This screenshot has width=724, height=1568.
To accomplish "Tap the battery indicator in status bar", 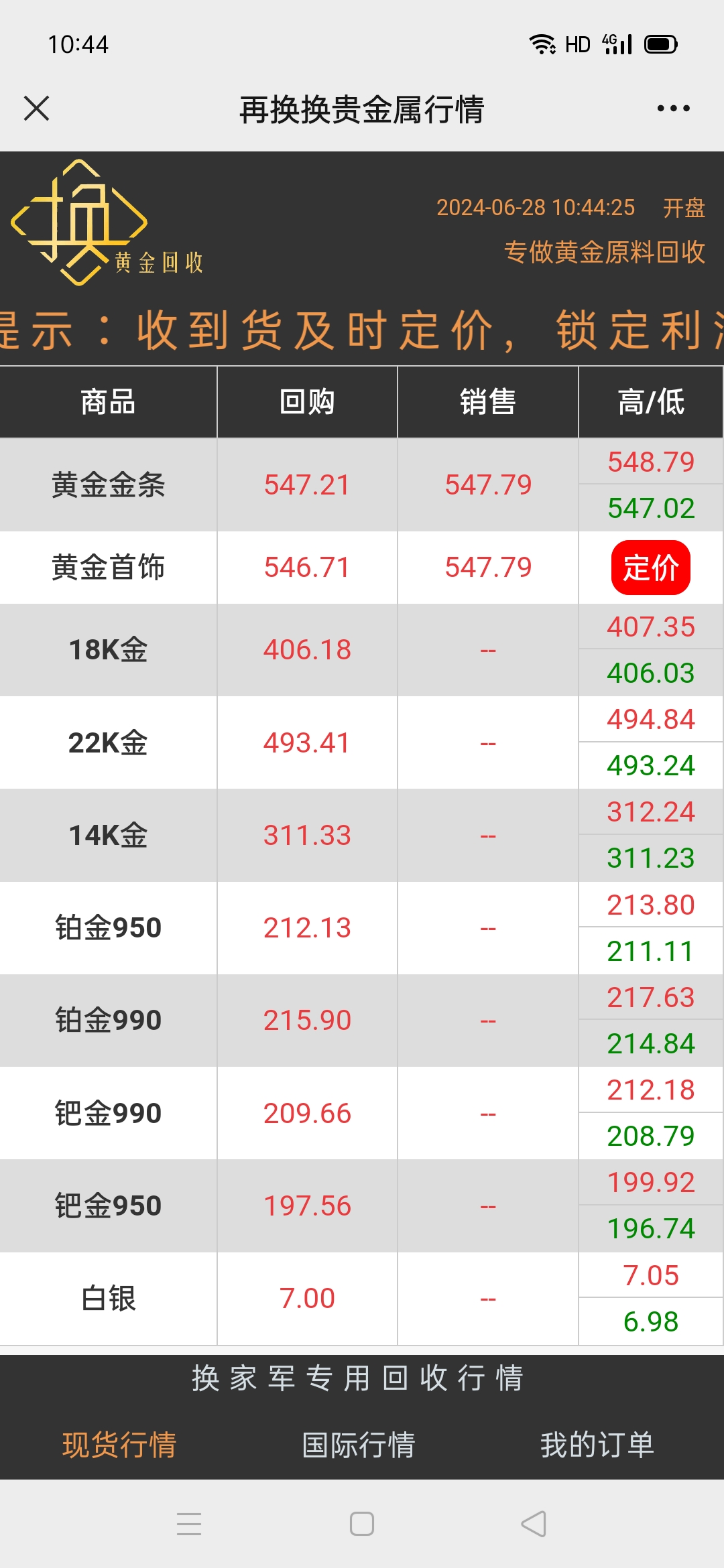I will point(659,42).
